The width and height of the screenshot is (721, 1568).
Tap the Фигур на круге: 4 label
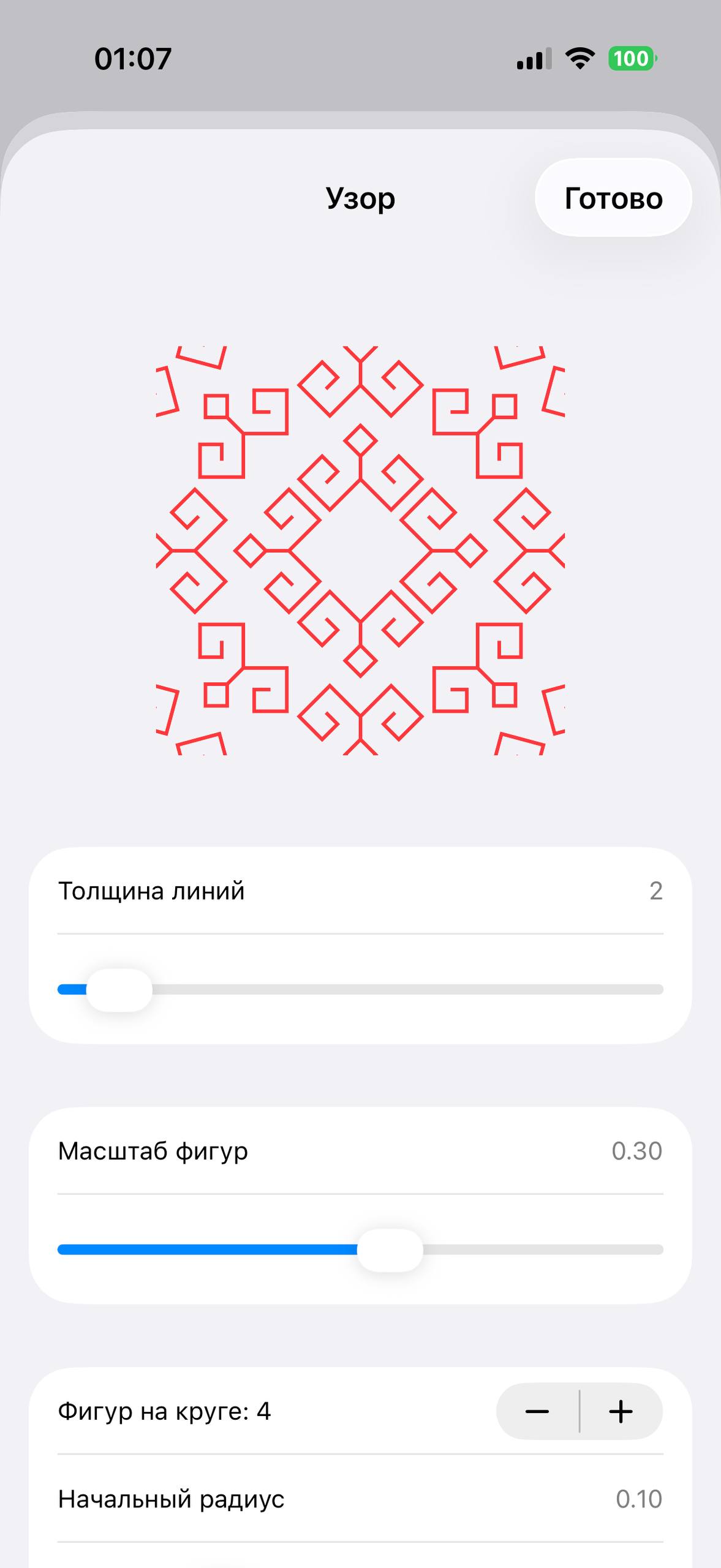[164, 1411]
